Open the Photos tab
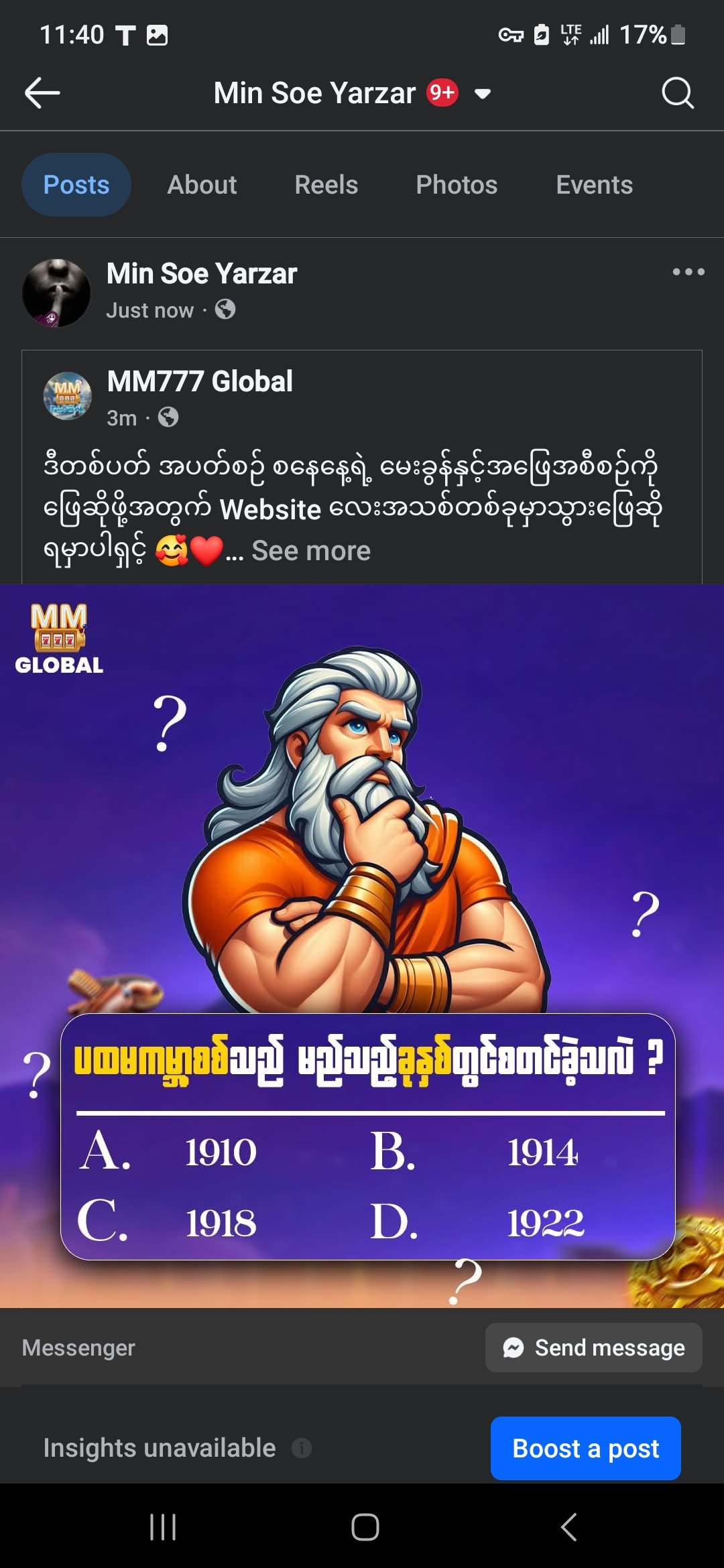Screen dimensions: 724x1568 point(457,185)
